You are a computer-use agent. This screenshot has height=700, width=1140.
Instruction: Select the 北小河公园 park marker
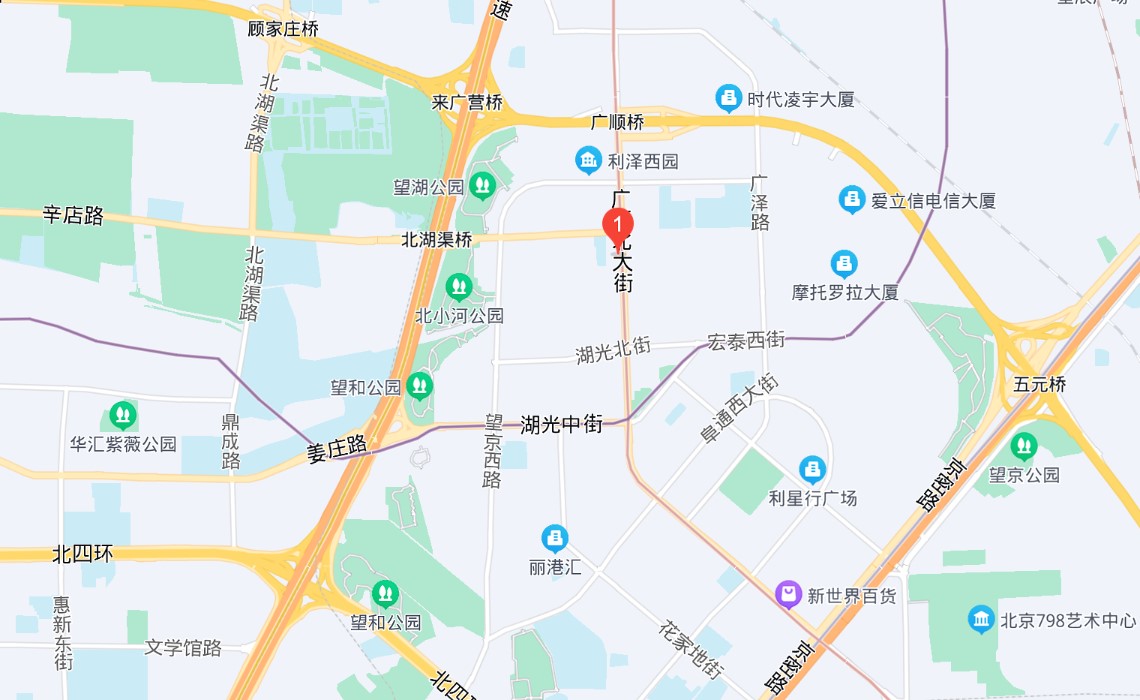click(x=459, y=288)
